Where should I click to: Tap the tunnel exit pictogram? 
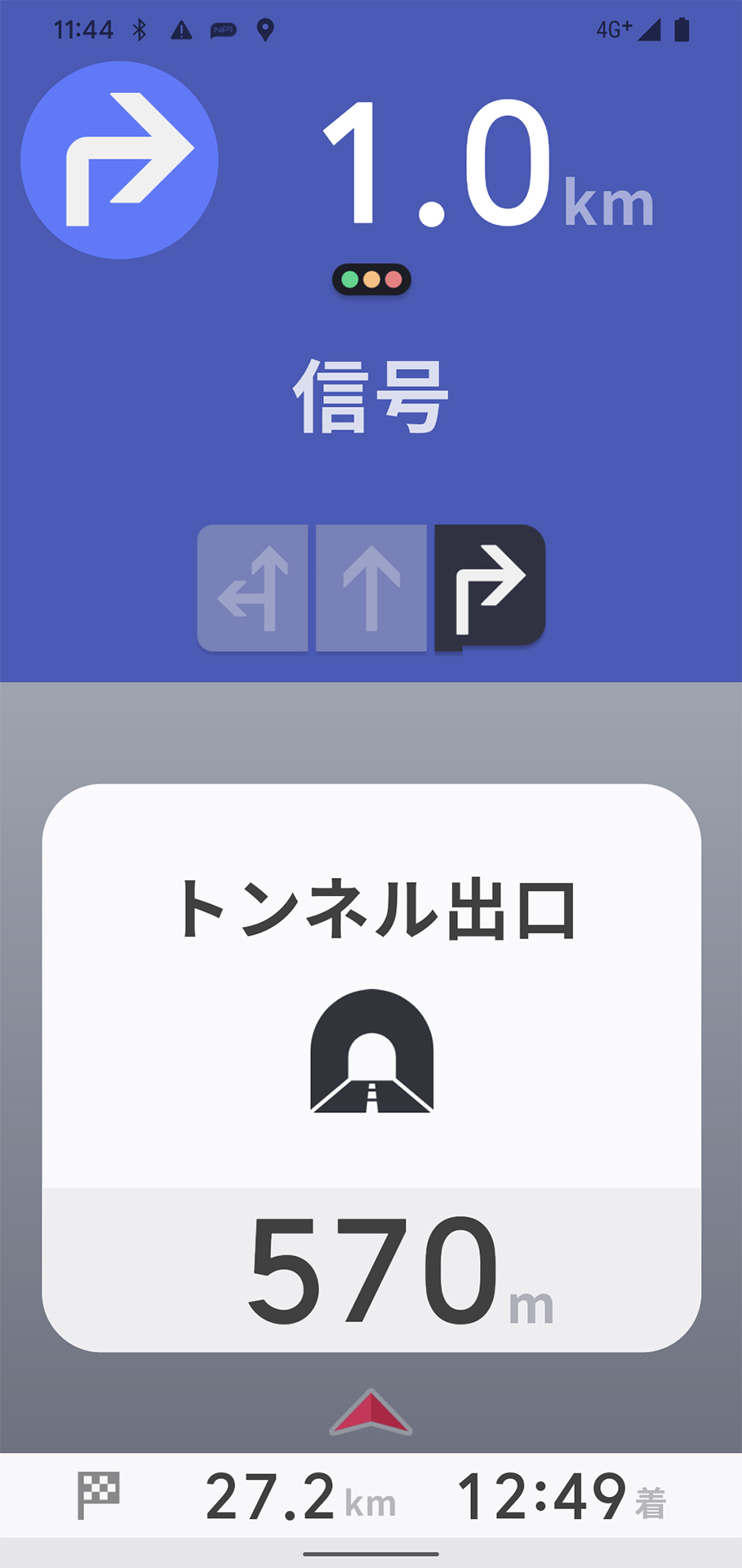coord(371,1049)
